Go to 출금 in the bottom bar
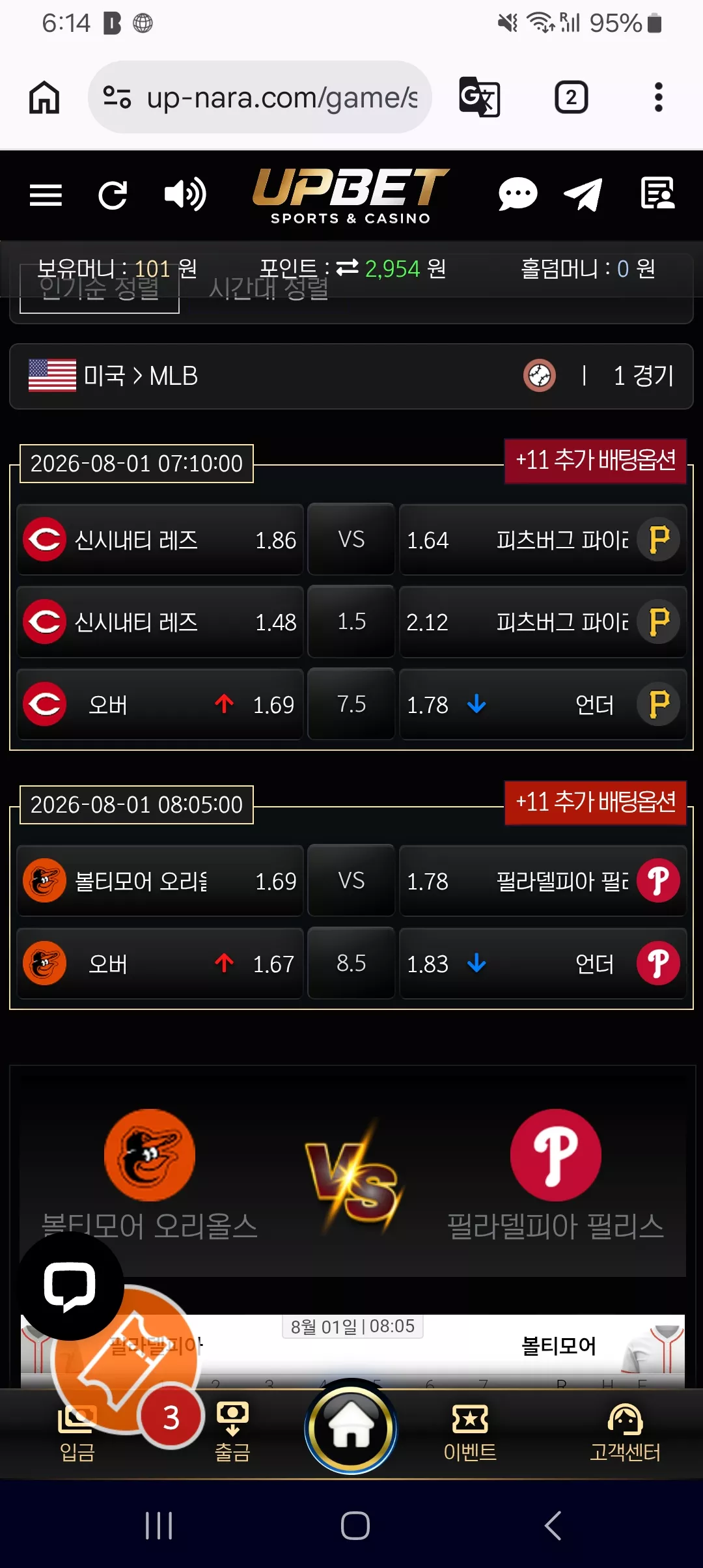Image resolution: width=703 pixels, height=1568 pixels. point(232,1433)
